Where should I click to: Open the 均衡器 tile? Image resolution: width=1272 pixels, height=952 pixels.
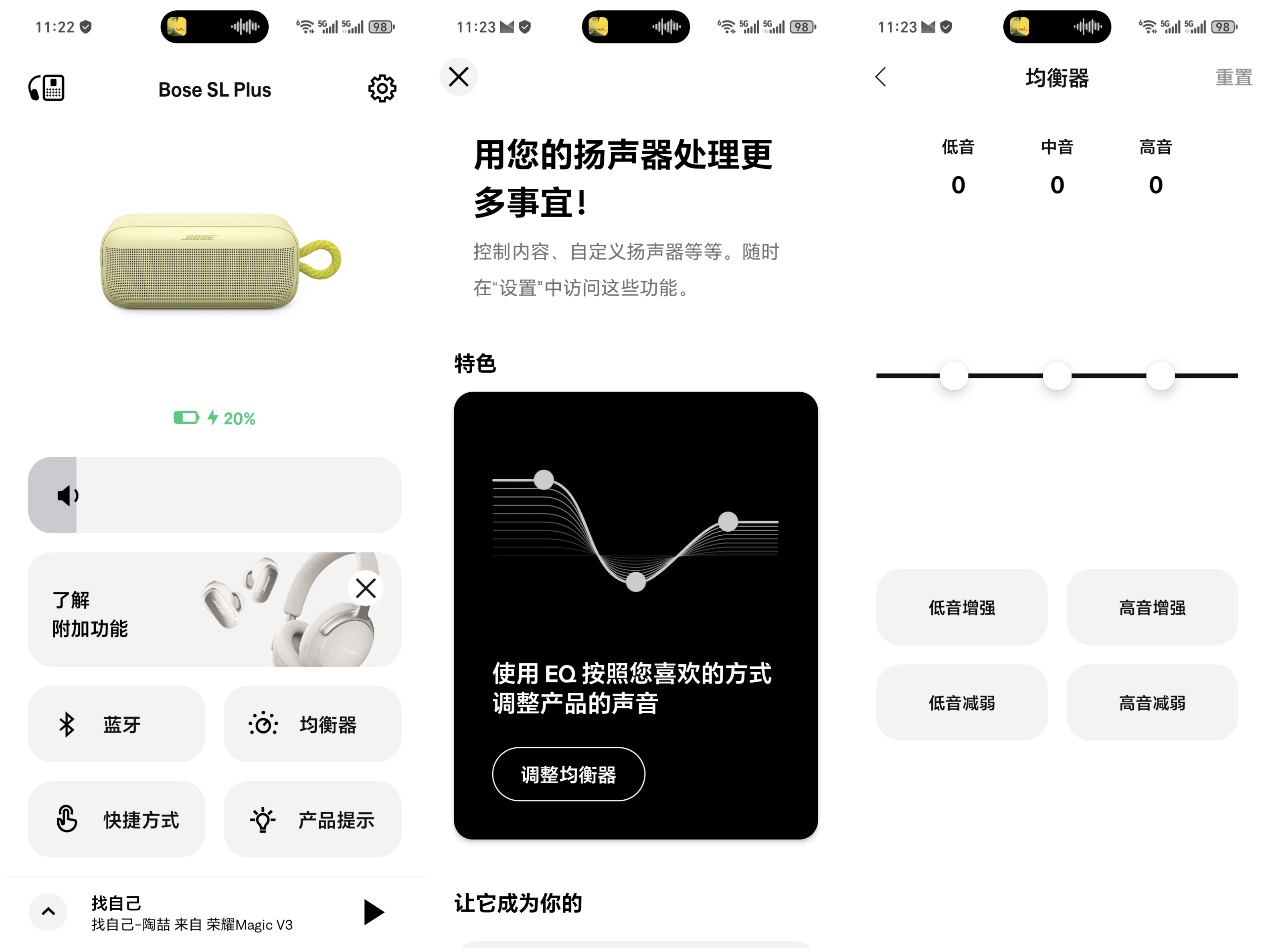312,724
